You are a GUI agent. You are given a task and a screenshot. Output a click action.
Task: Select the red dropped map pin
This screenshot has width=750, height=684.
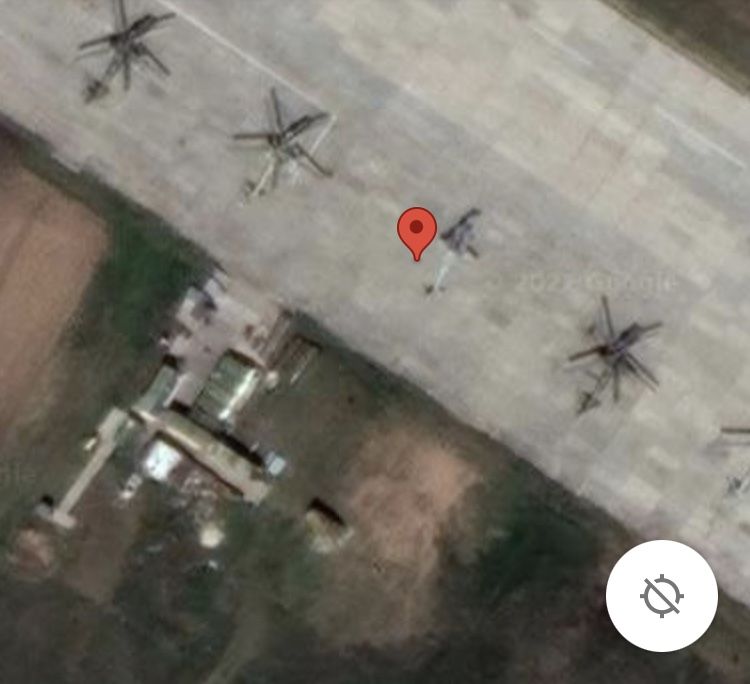[416, 232]
